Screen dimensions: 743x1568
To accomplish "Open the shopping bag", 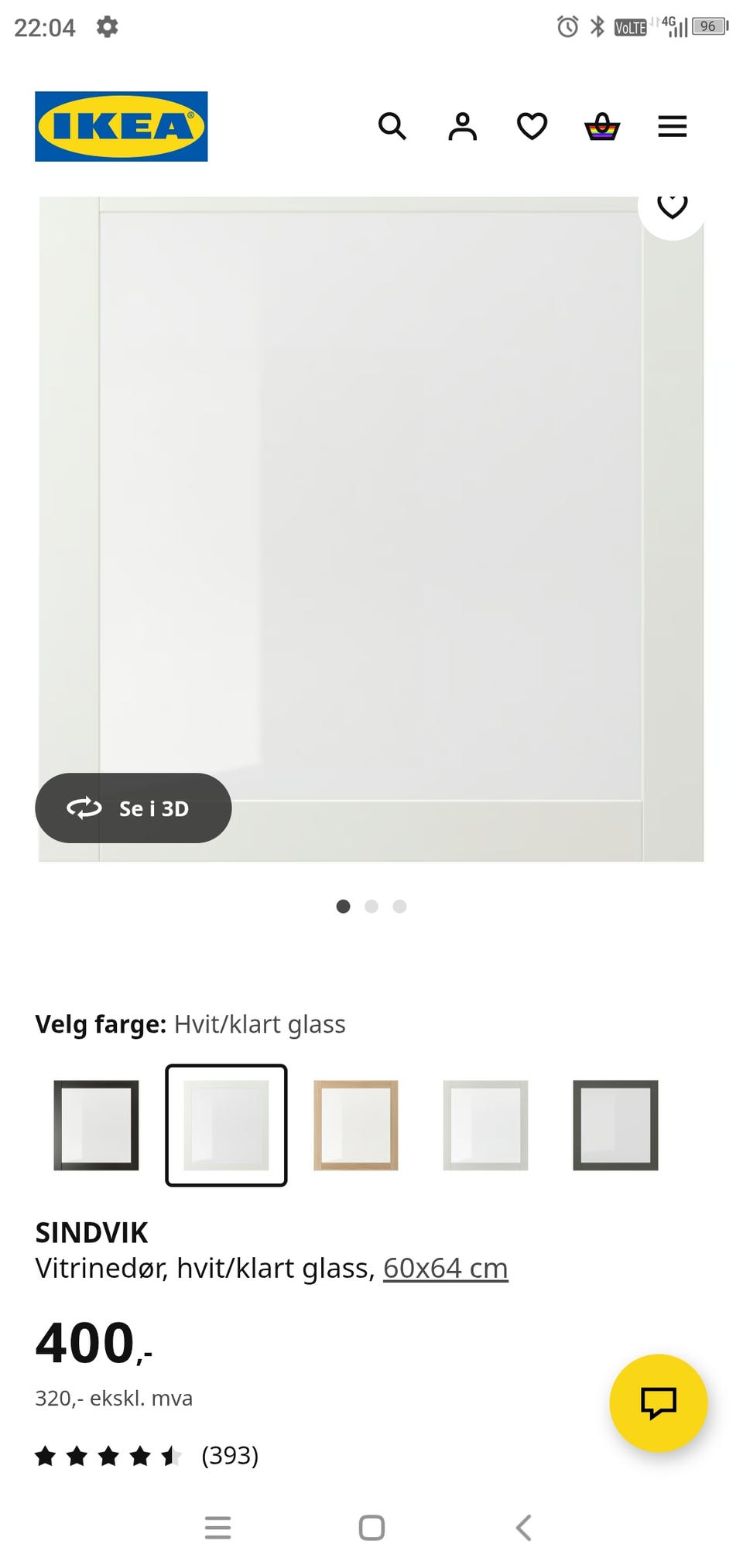I will pyautogui.click(x=601, y=126).
